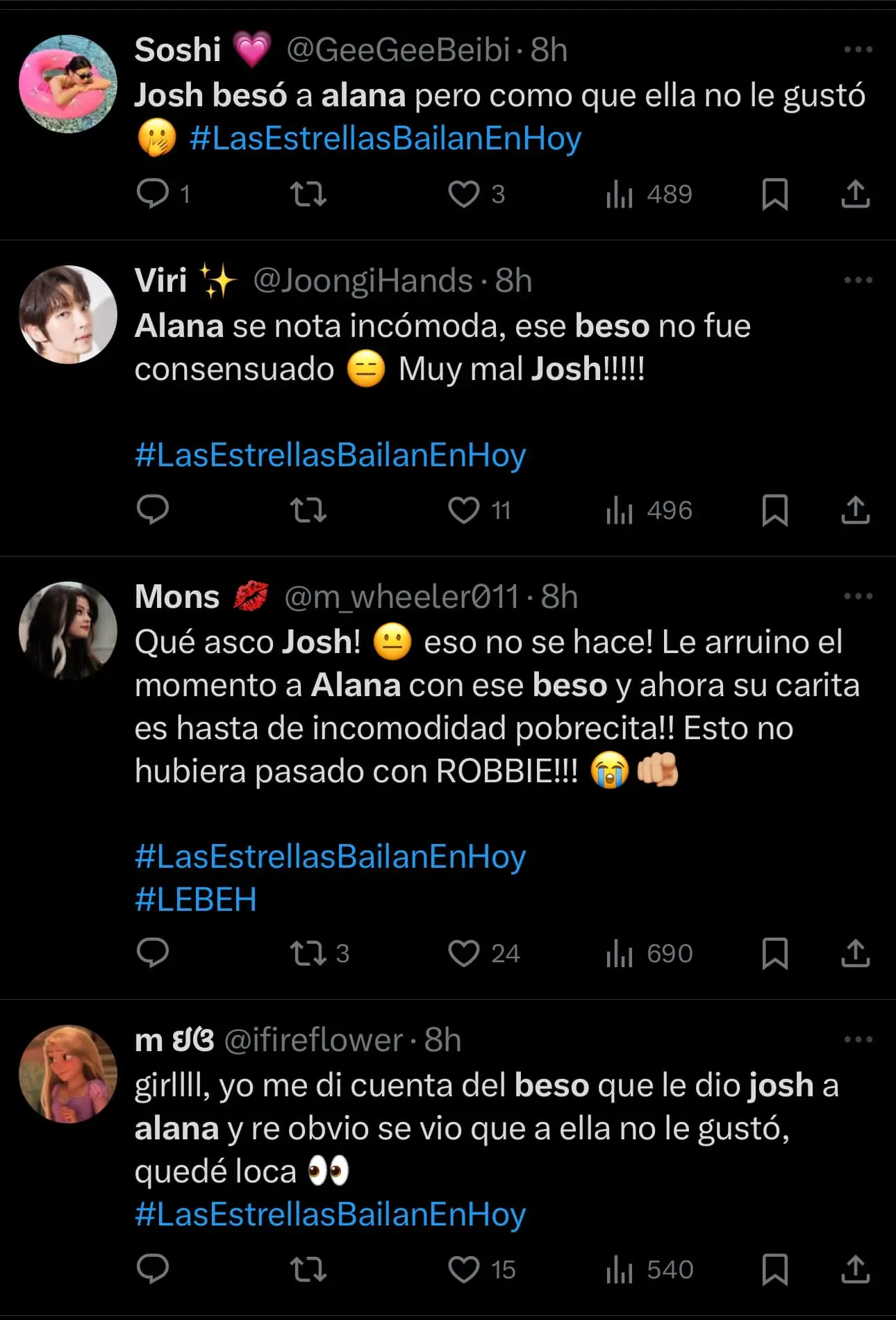896x1320 pixels.
Task: Reply to Soshi's tweet
Action: tap(153, 194)
